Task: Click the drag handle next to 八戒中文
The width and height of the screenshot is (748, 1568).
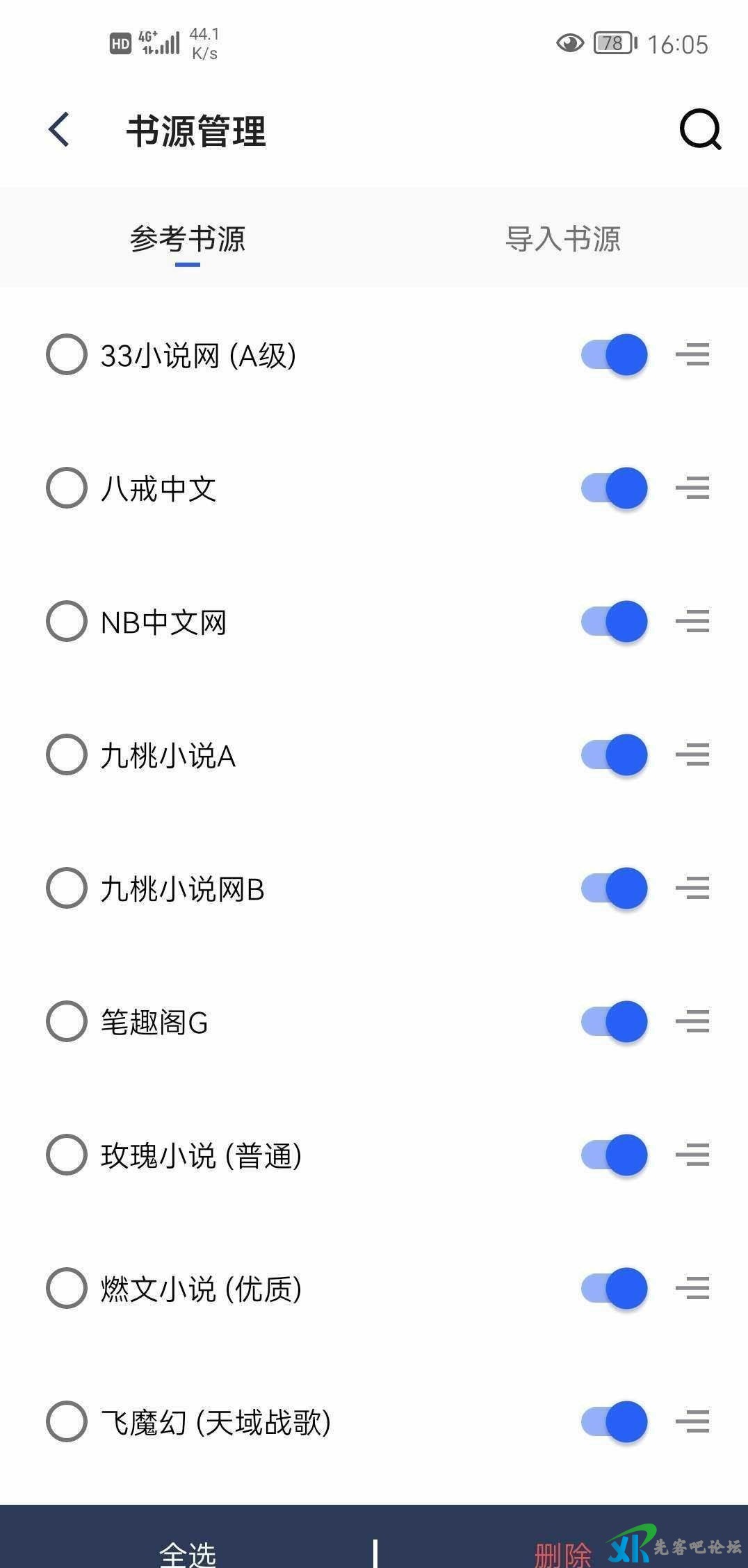Action: (694, 488)
